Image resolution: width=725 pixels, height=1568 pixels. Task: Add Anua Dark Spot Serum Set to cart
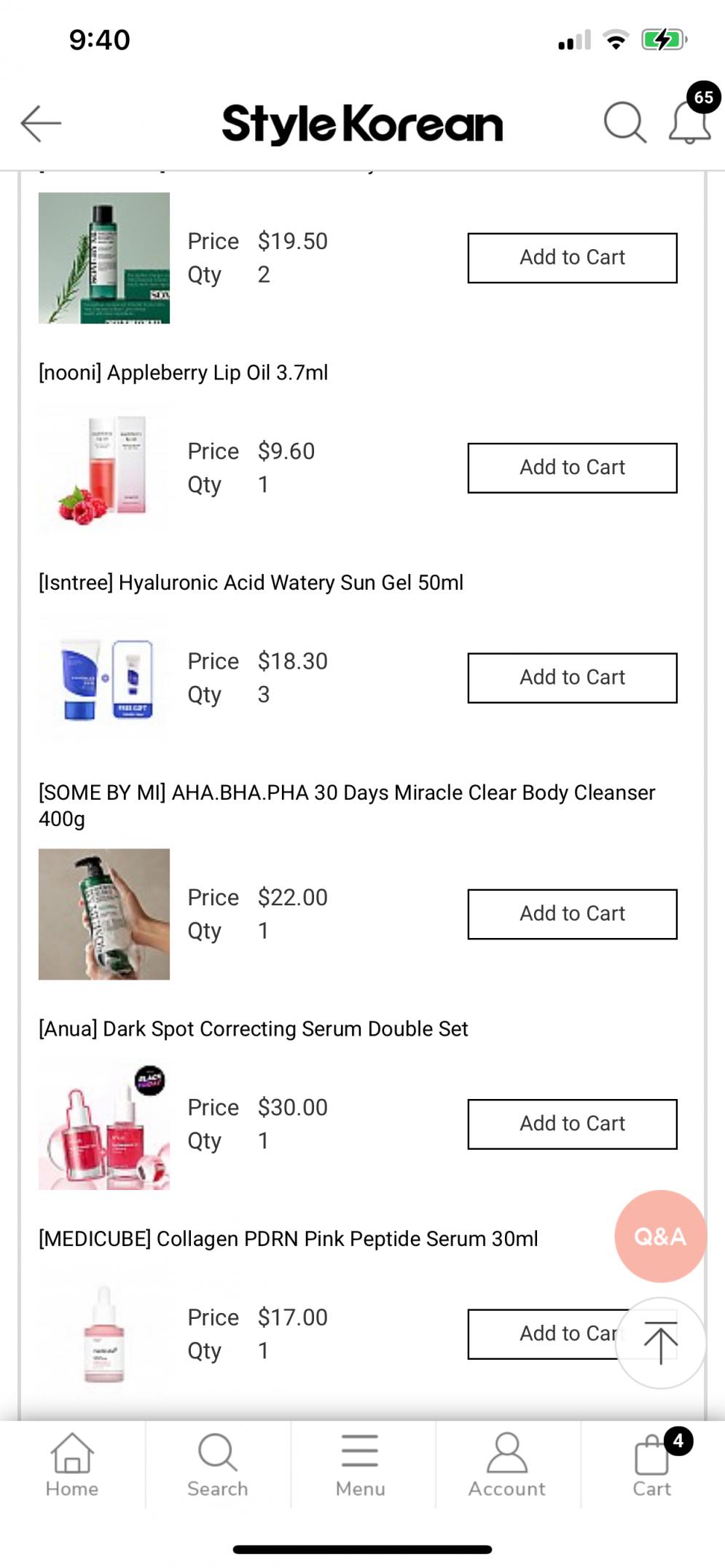[572, 1124]
